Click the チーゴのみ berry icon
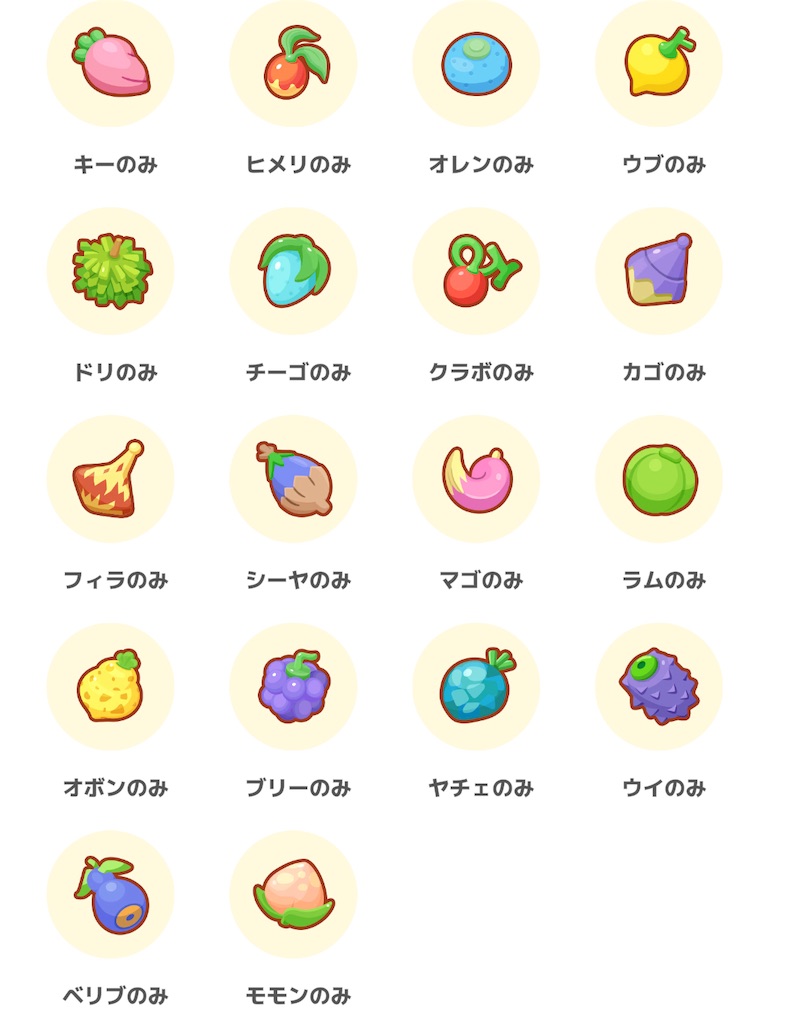 tap(292, 270)
